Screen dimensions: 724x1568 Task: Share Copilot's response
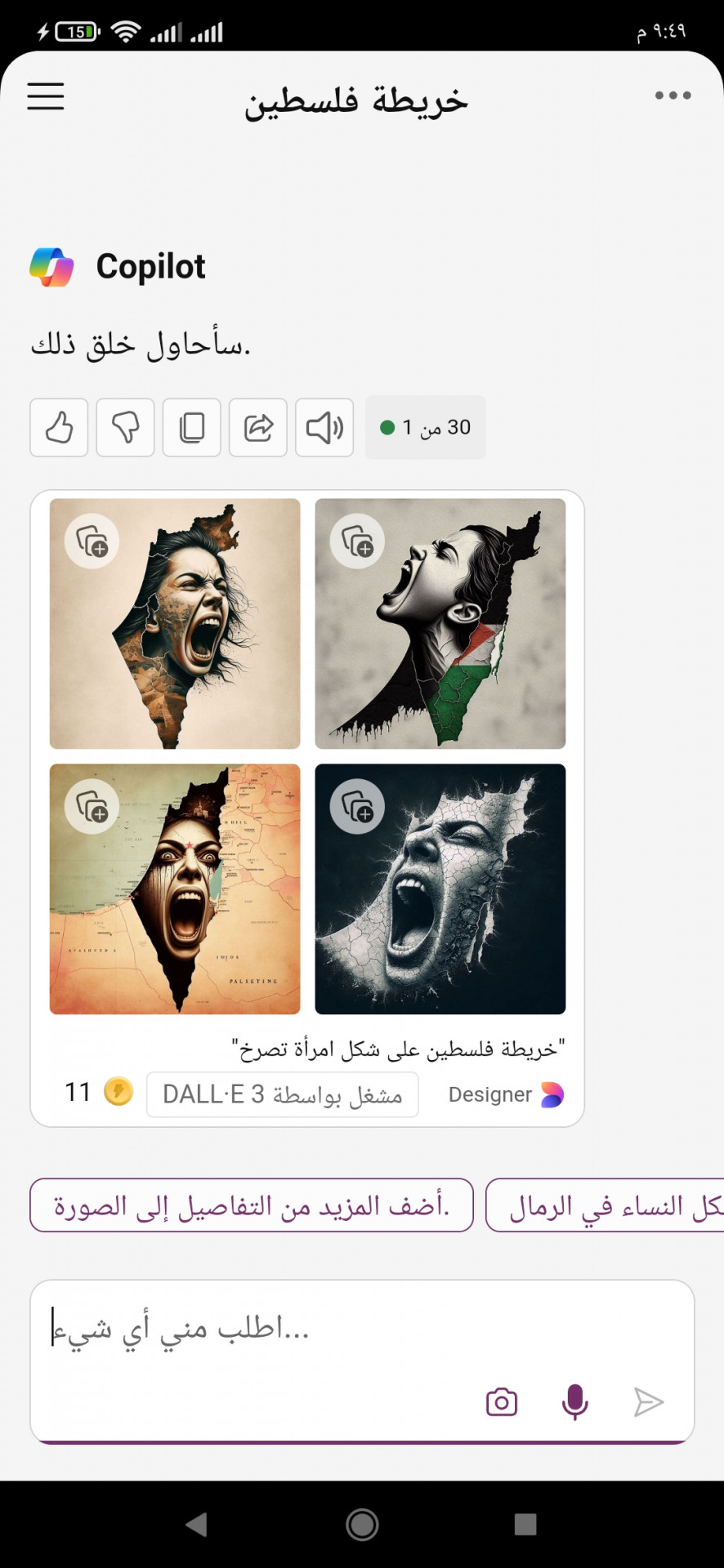click(x=258, y=427)
